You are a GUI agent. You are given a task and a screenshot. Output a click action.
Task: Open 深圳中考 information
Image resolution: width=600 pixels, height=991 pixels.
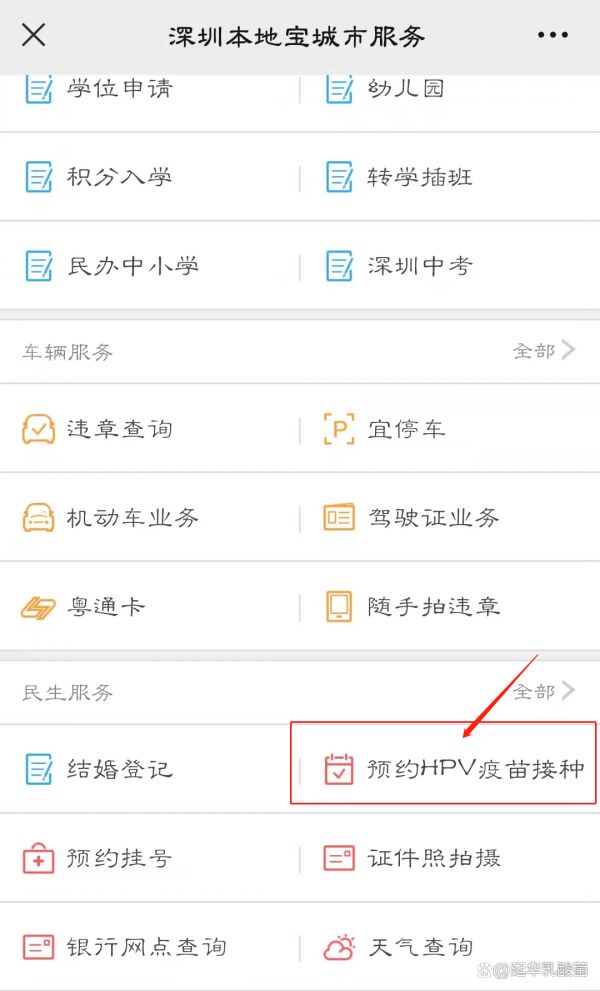pyautogui.click(x=450, y=265)
